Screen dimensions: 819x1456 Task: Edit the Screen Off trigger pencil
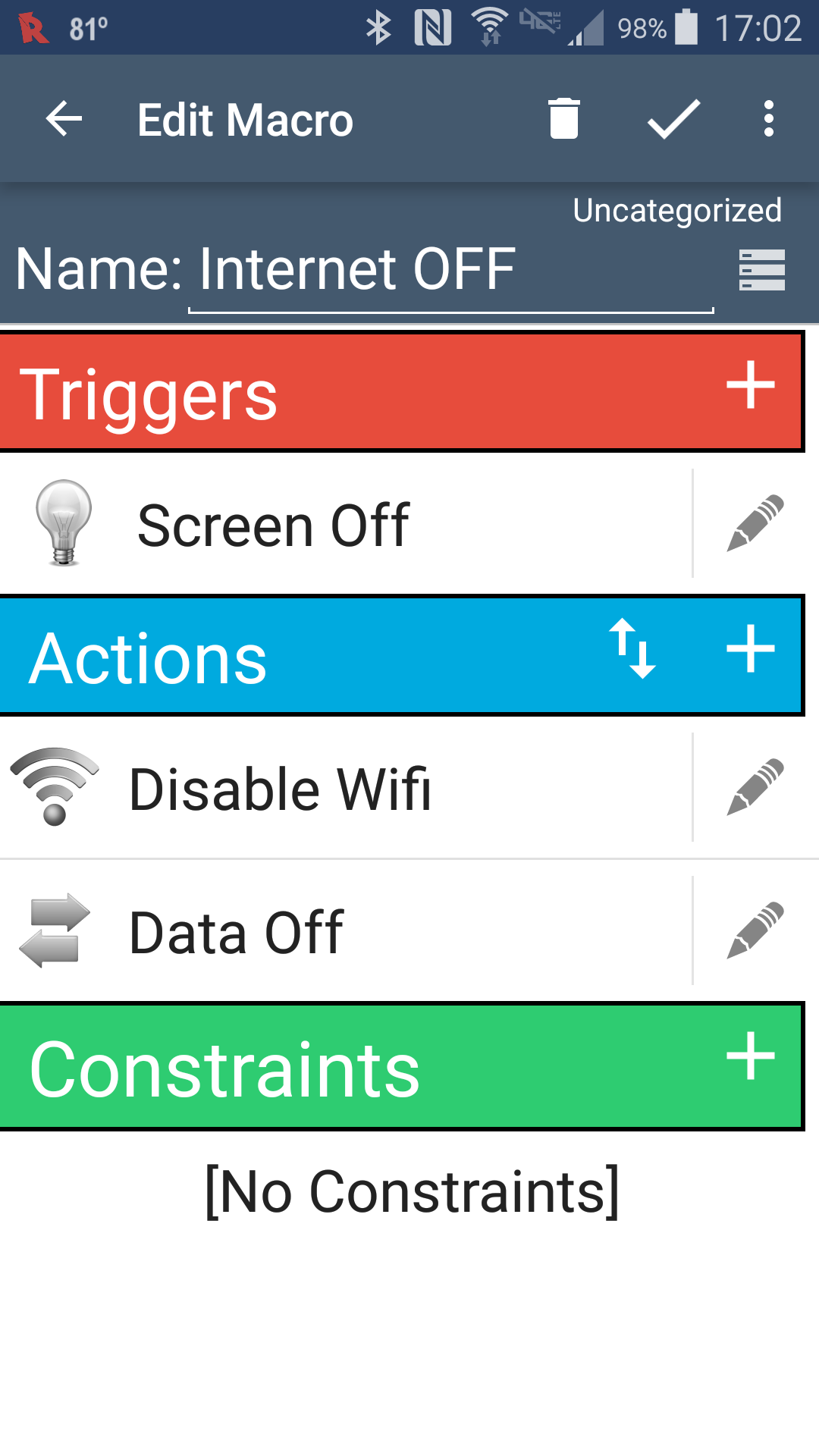pos(755,523)
